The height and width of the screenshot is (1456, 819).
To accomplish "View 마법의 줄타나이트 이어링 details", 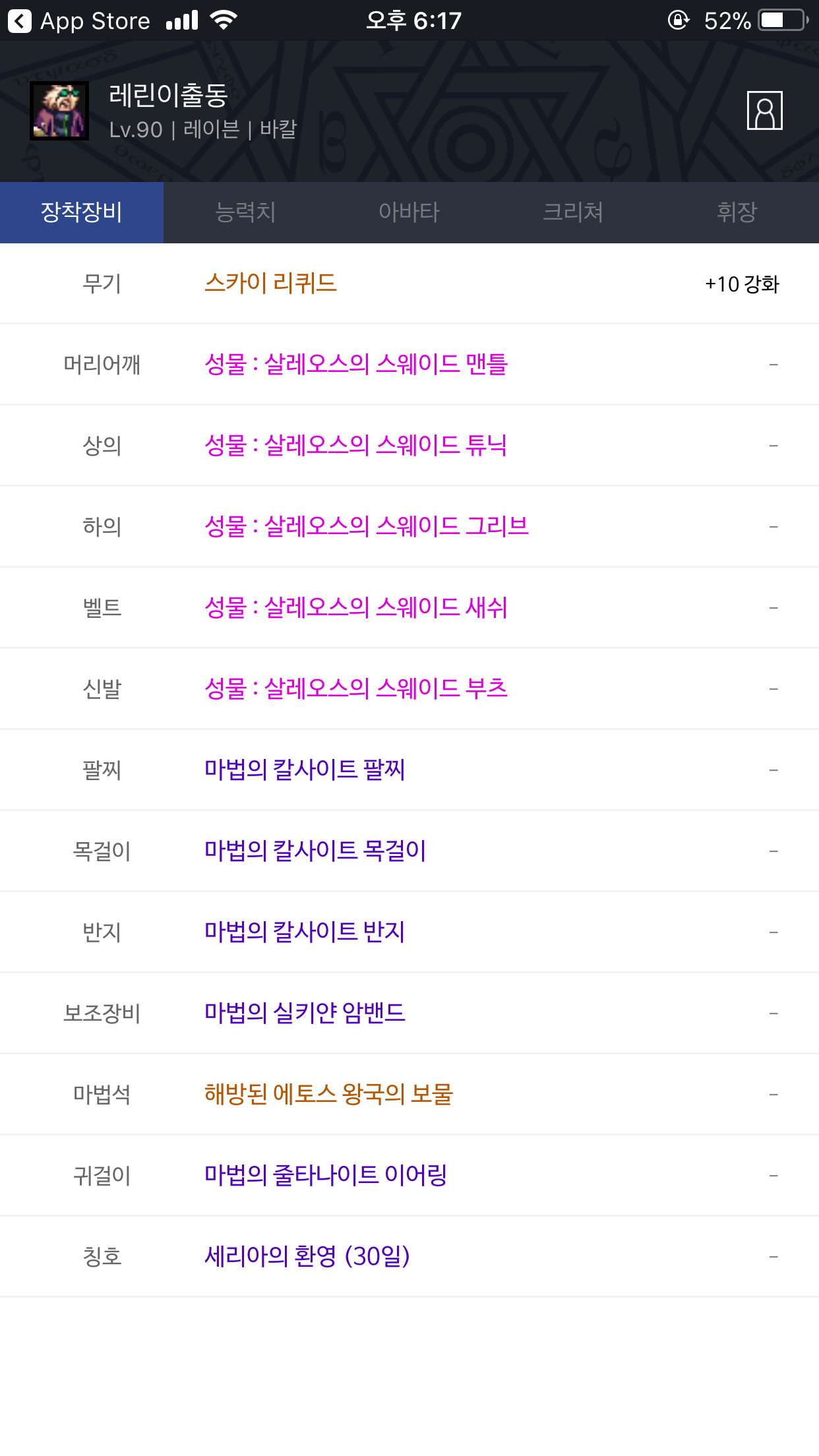I will pyautogui.click(x=326, y=1175).
